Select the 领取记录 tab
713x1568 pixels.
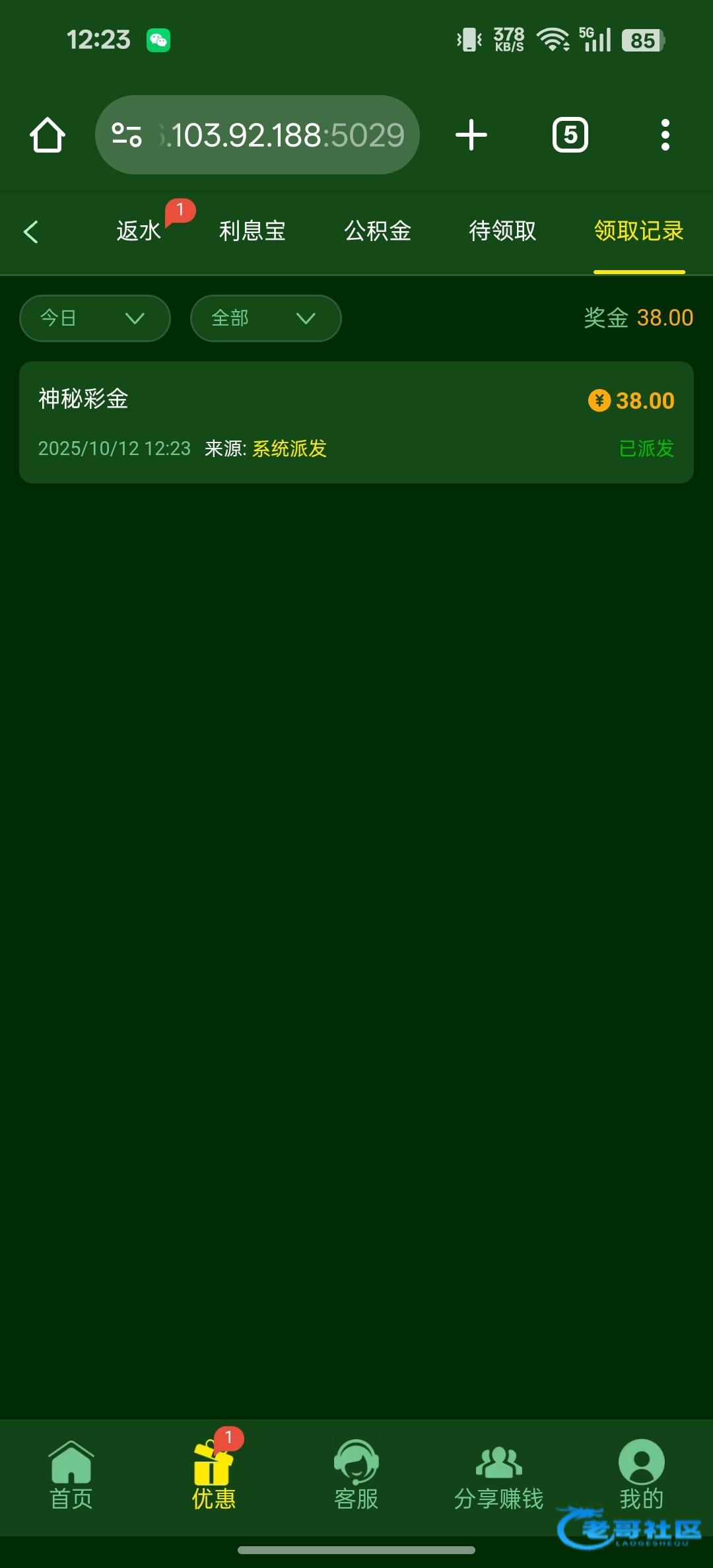pos(639,231)
